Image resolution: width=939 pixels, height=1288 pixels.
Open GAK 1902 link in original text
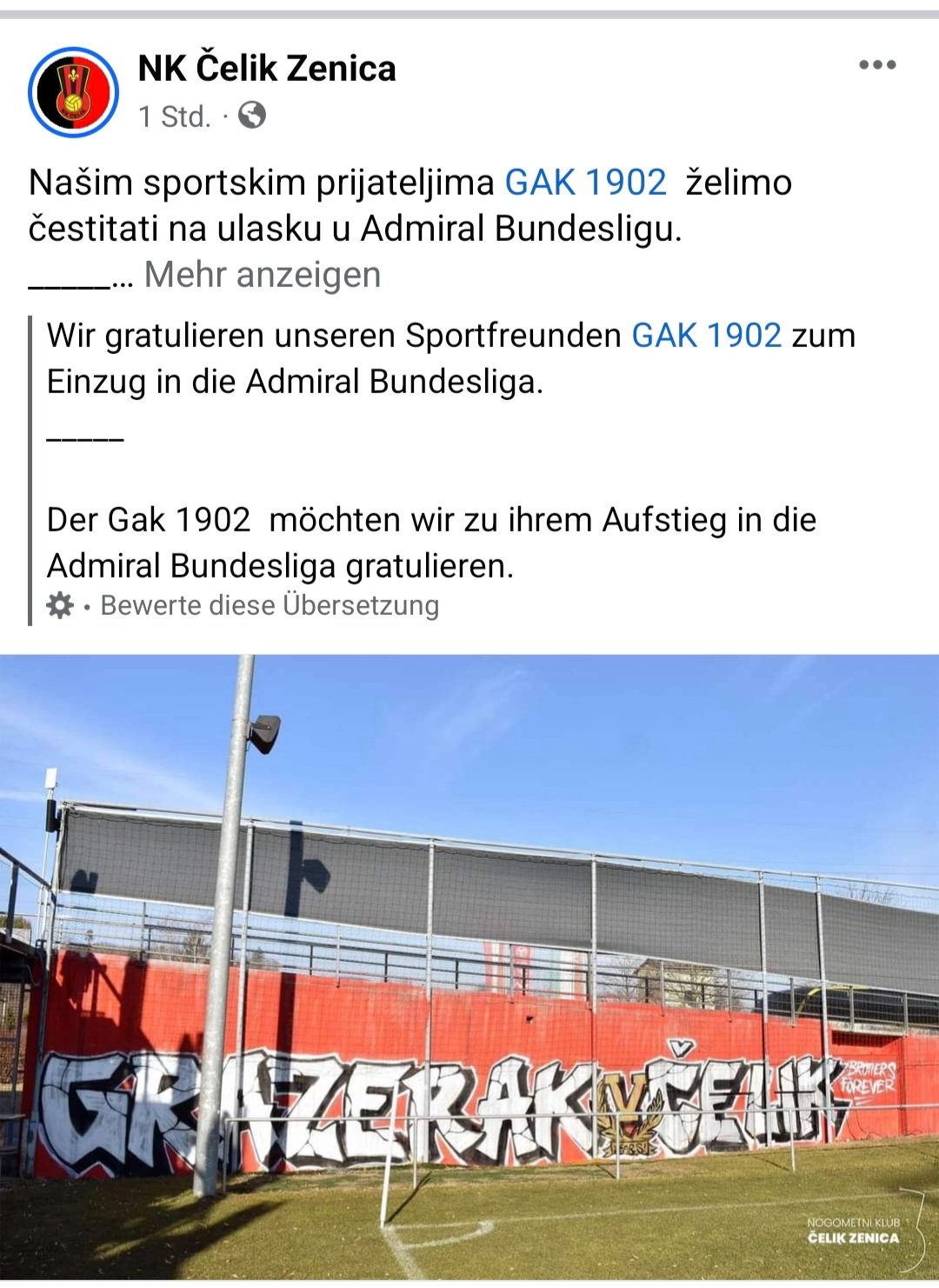coord(585,183)
